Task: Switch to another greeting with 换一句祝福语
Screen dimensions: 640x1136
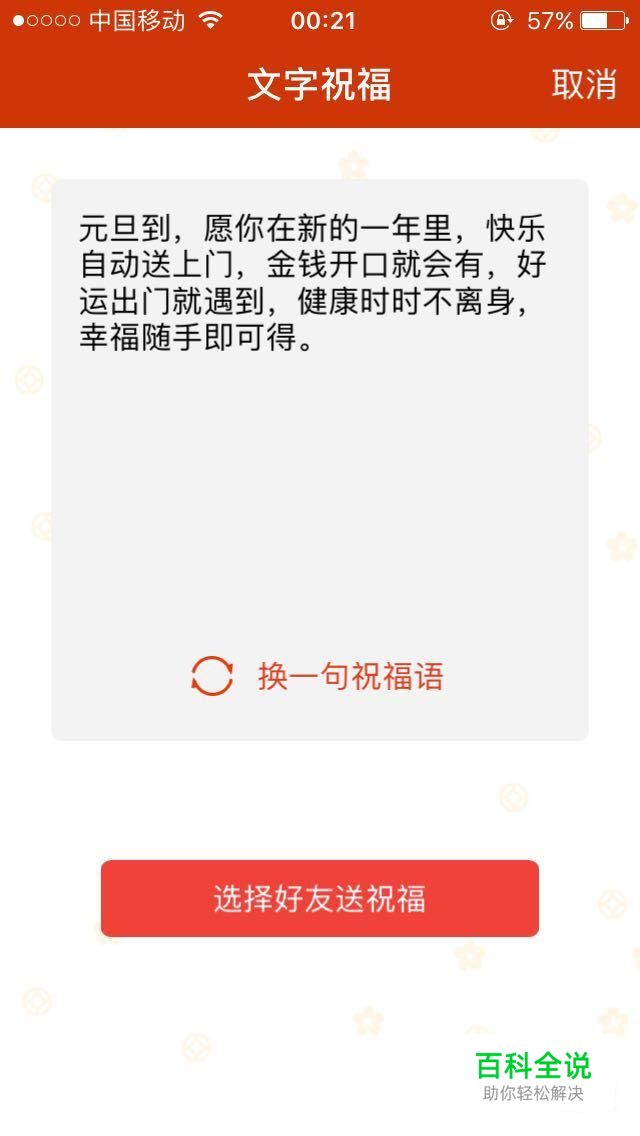Action: click(x=317, y=677)
